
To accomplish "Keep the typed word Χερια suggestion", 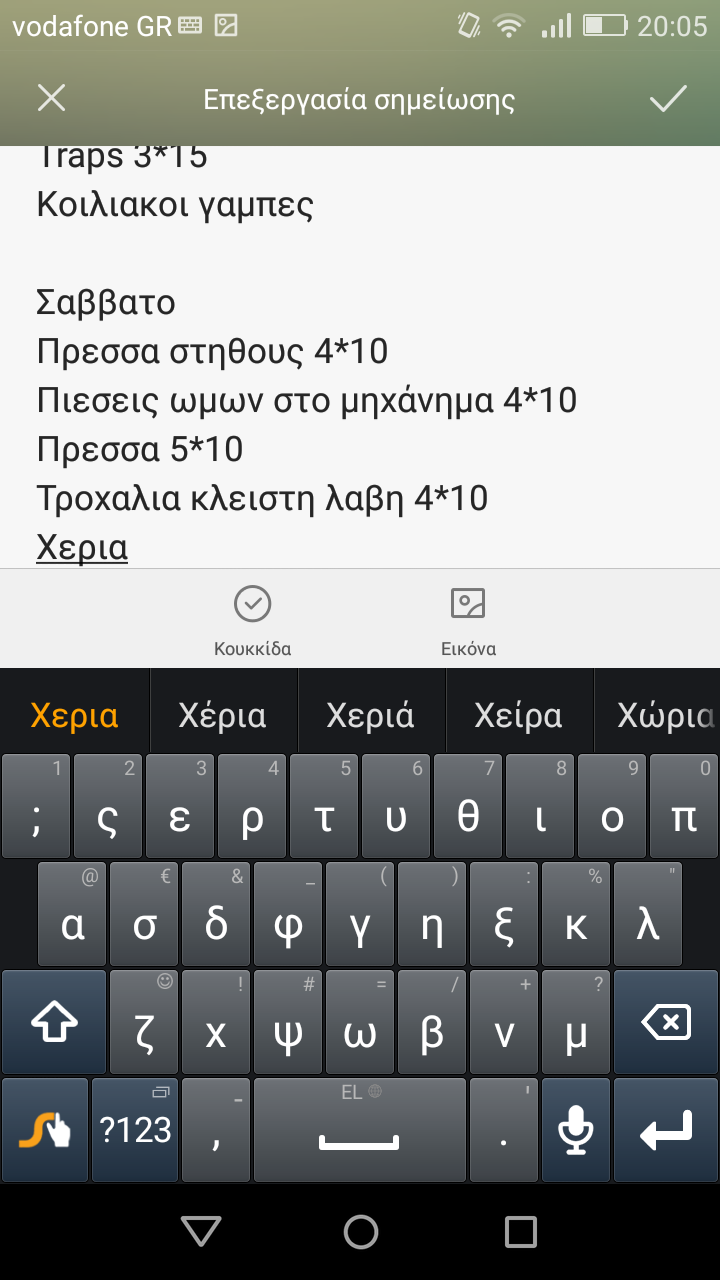I will [x=74, y=716].
